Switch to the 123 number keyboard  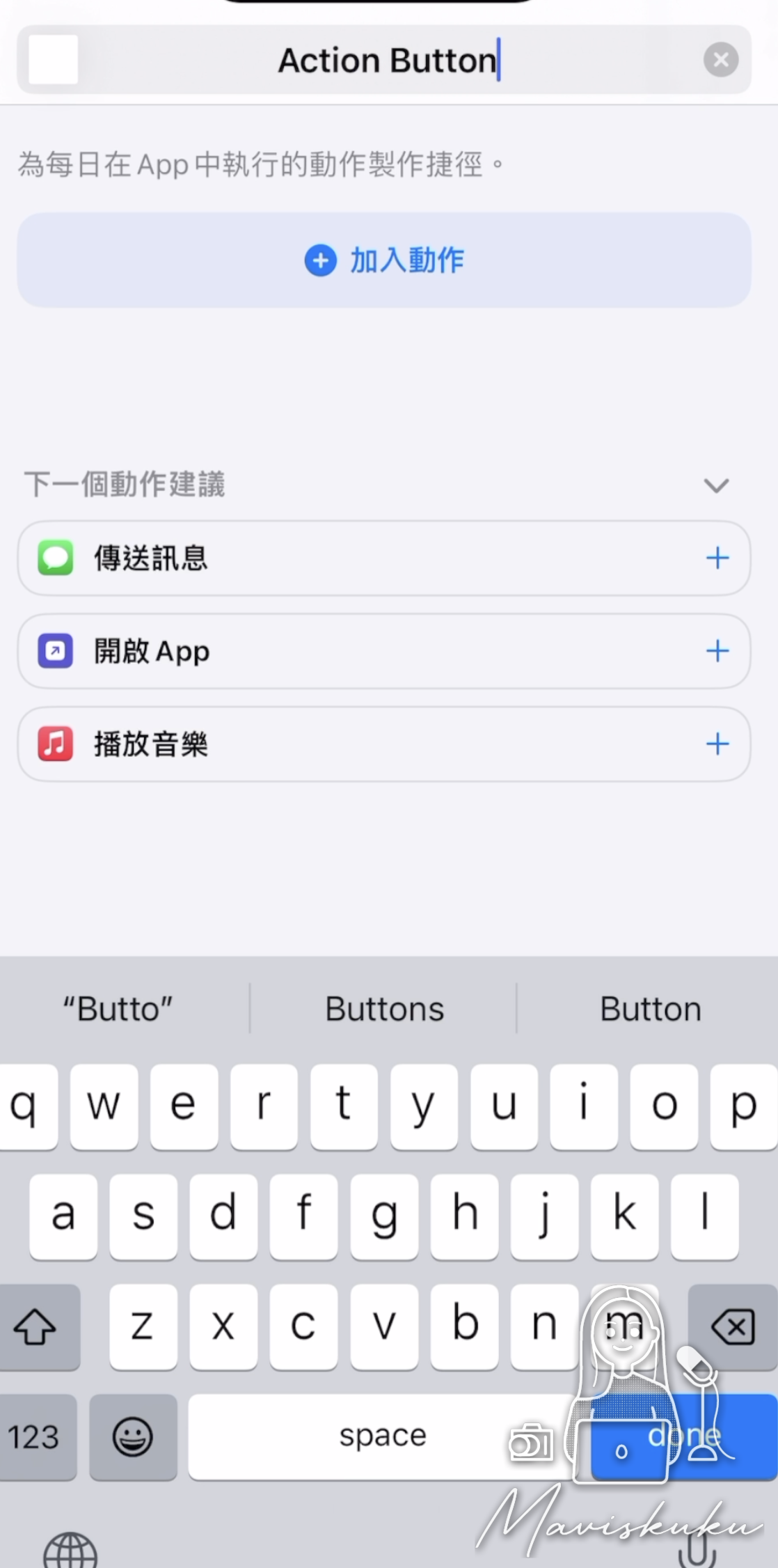(35, 1437)
